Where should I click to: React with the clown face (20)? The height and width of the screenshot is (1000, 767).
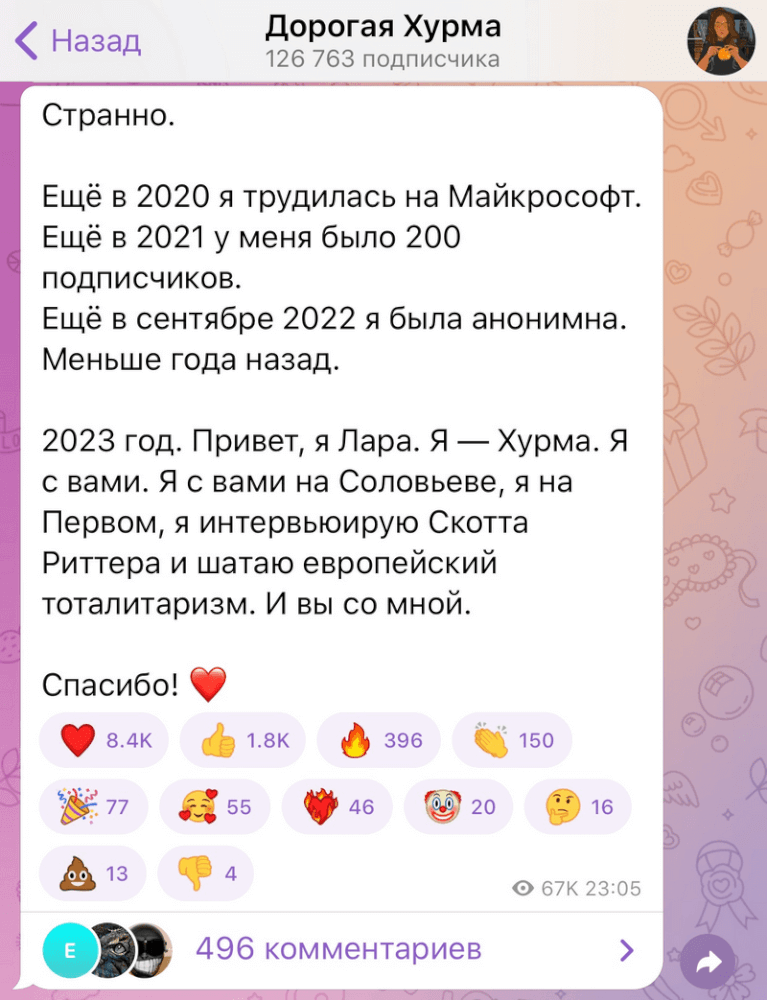457,807
